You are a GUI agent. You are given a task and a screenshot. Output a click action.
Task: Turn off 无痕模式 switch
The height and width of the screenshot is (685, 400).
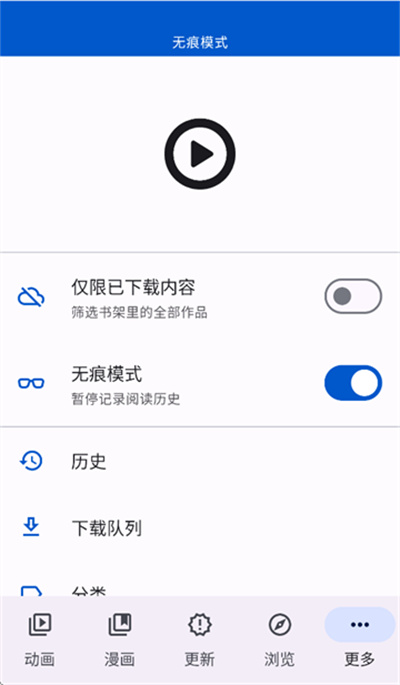[353, 383]
